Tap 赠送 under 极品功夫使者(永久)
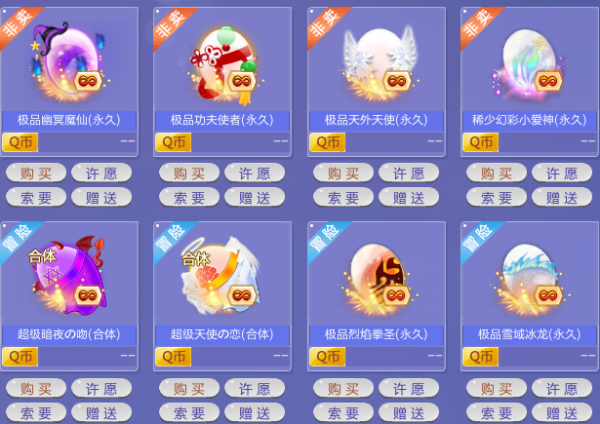600x424 pixels. point(255,196)
